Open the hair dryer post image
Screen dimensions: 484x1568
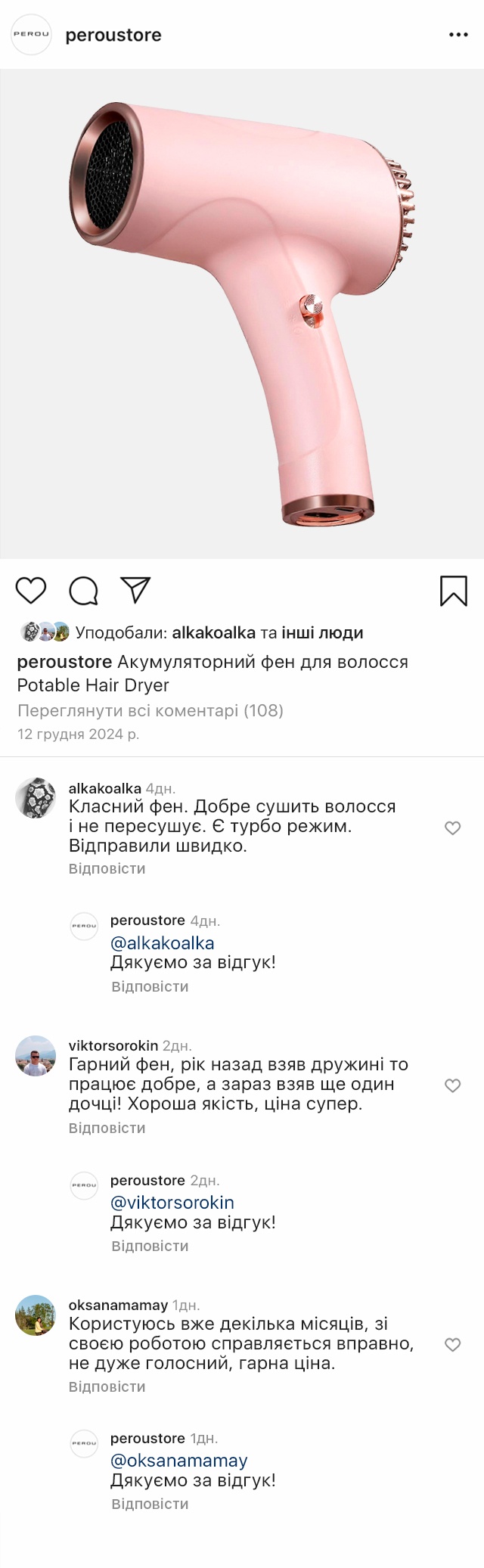pyautogui.click(x=242, y=314)
